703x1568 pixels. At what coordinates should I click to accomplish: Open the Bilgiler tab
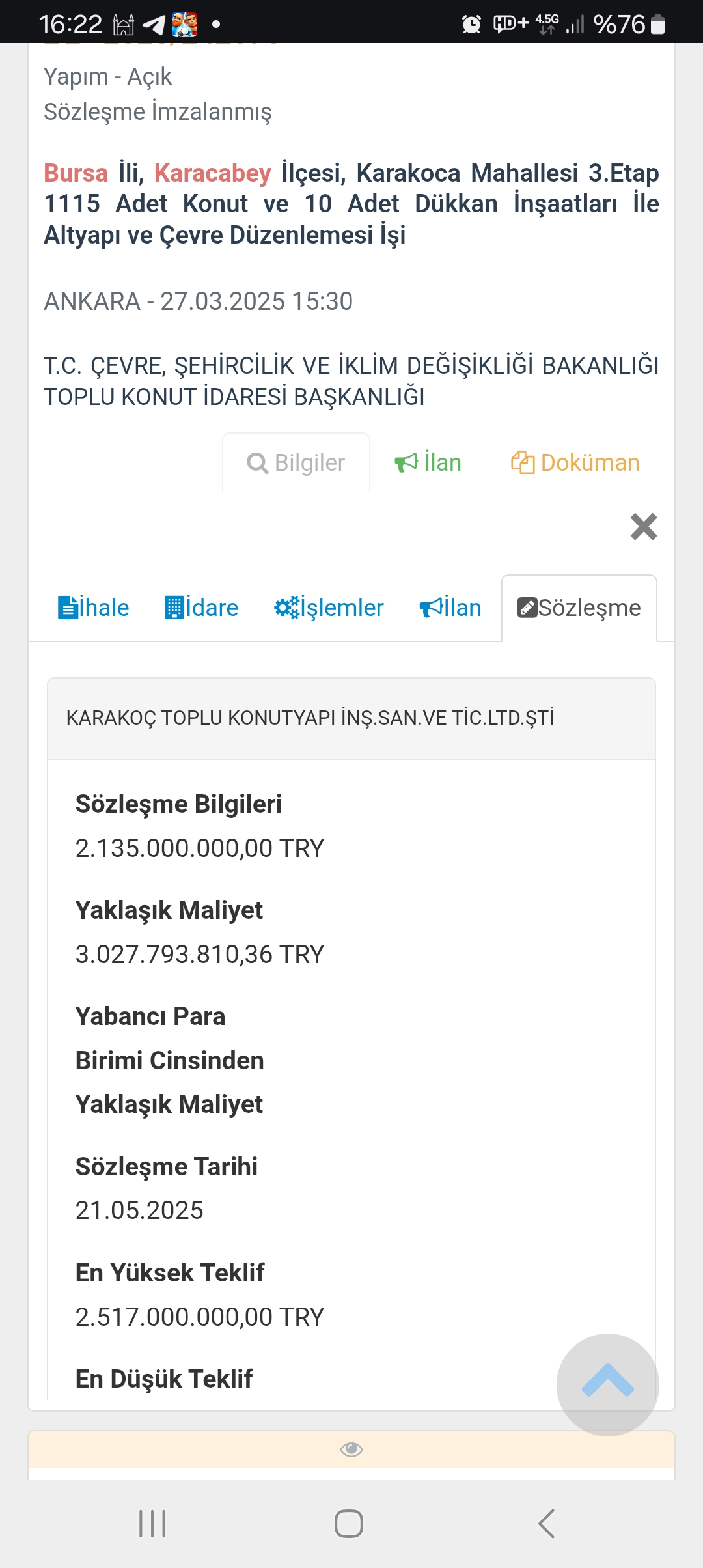[296, 463]
